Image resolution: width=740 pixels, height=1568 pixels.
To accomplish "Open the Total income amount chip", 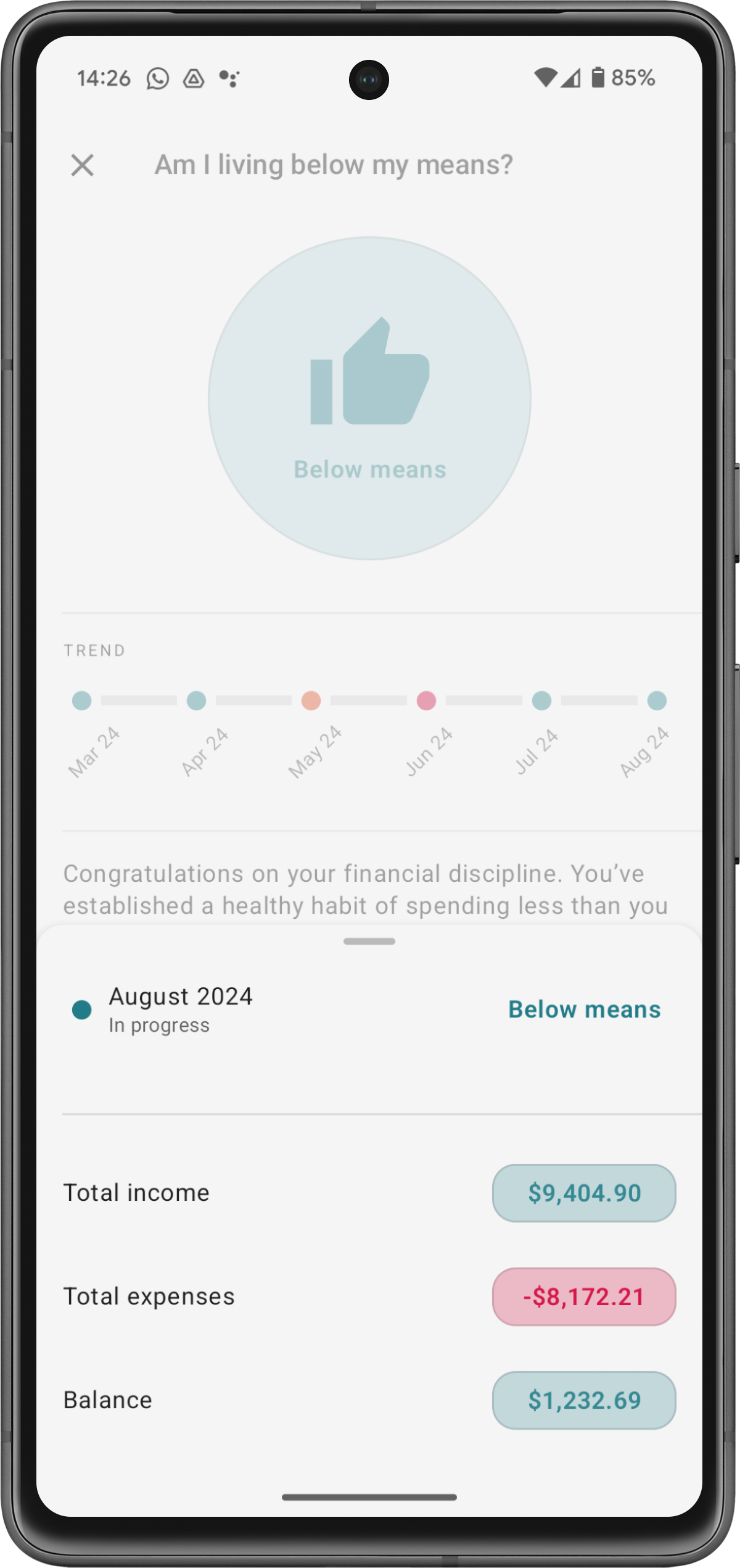I will pyautogui.click(x=583, y=1193).
